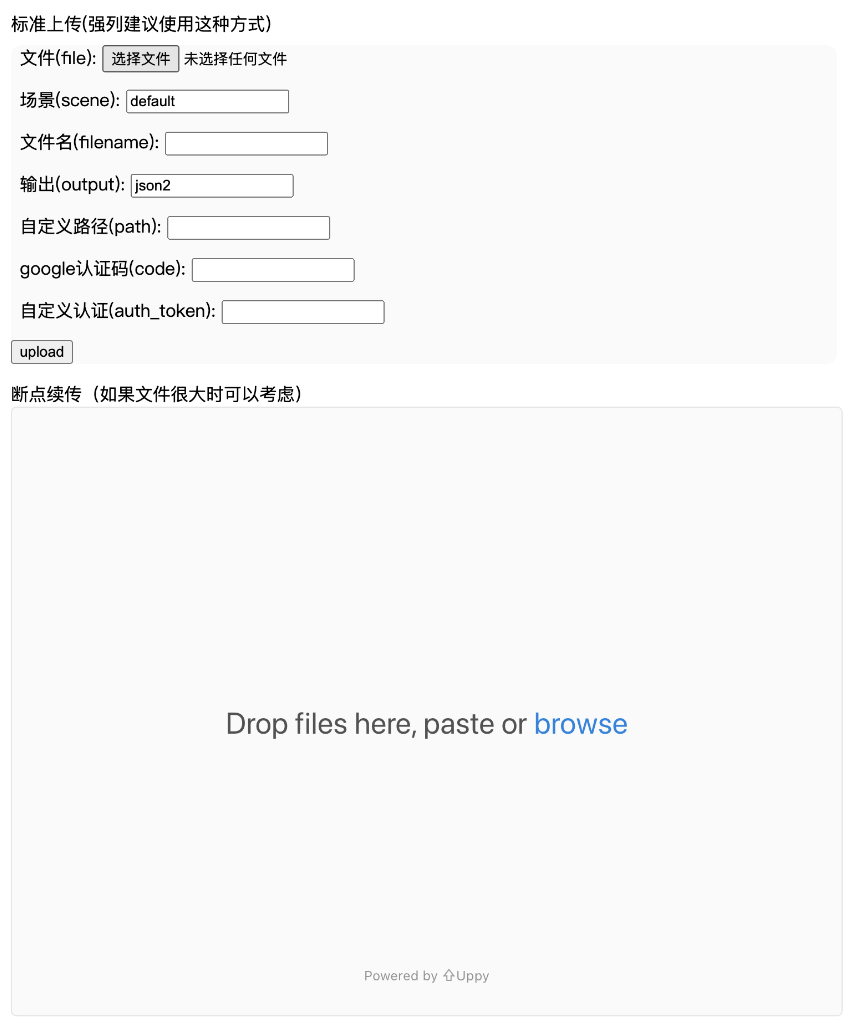Focus the google认证码(code) field

coord(273,270)
